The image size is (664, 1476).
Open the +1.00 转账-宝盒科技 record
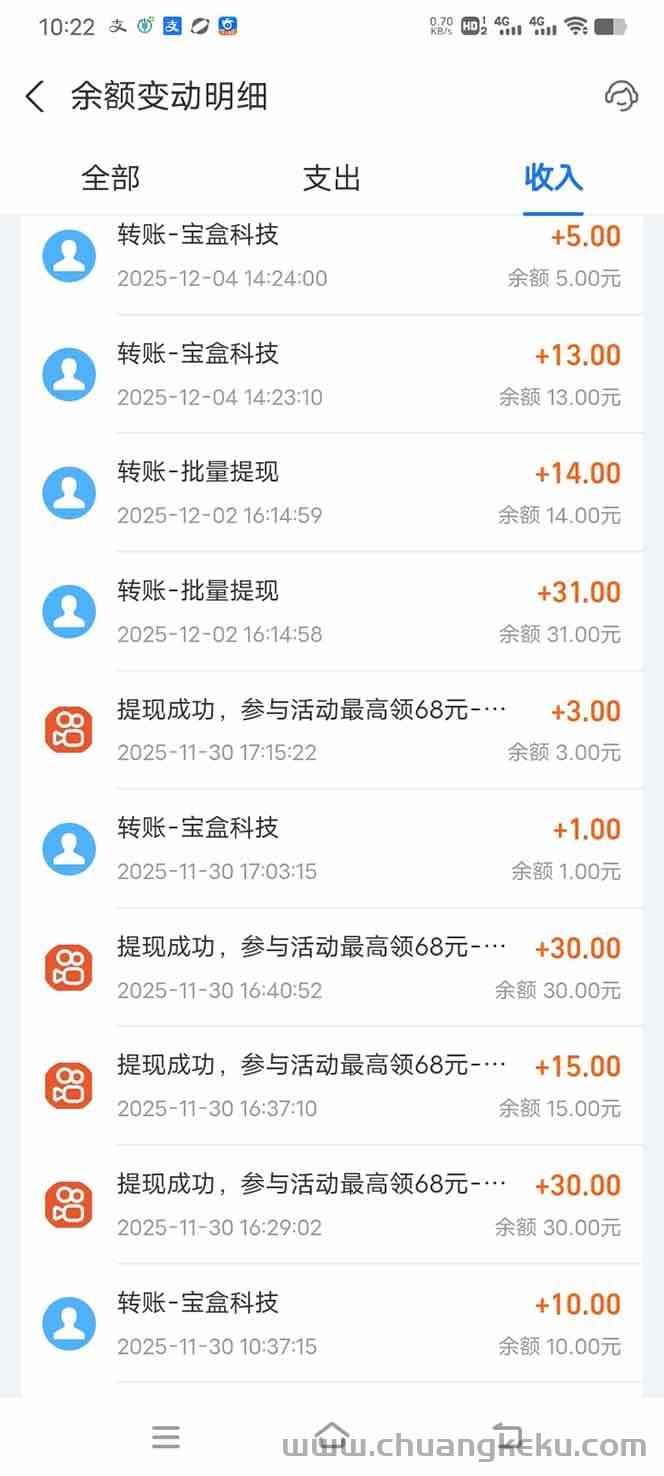pyautogui.click(x=331, y=849)
